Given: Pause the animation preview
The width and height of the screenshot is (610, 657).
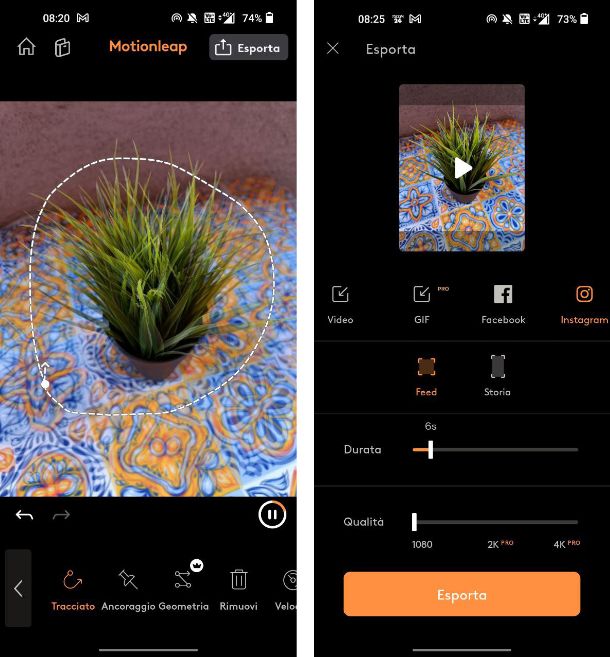Looking at the screenshot, I should [x=271, y=515].
